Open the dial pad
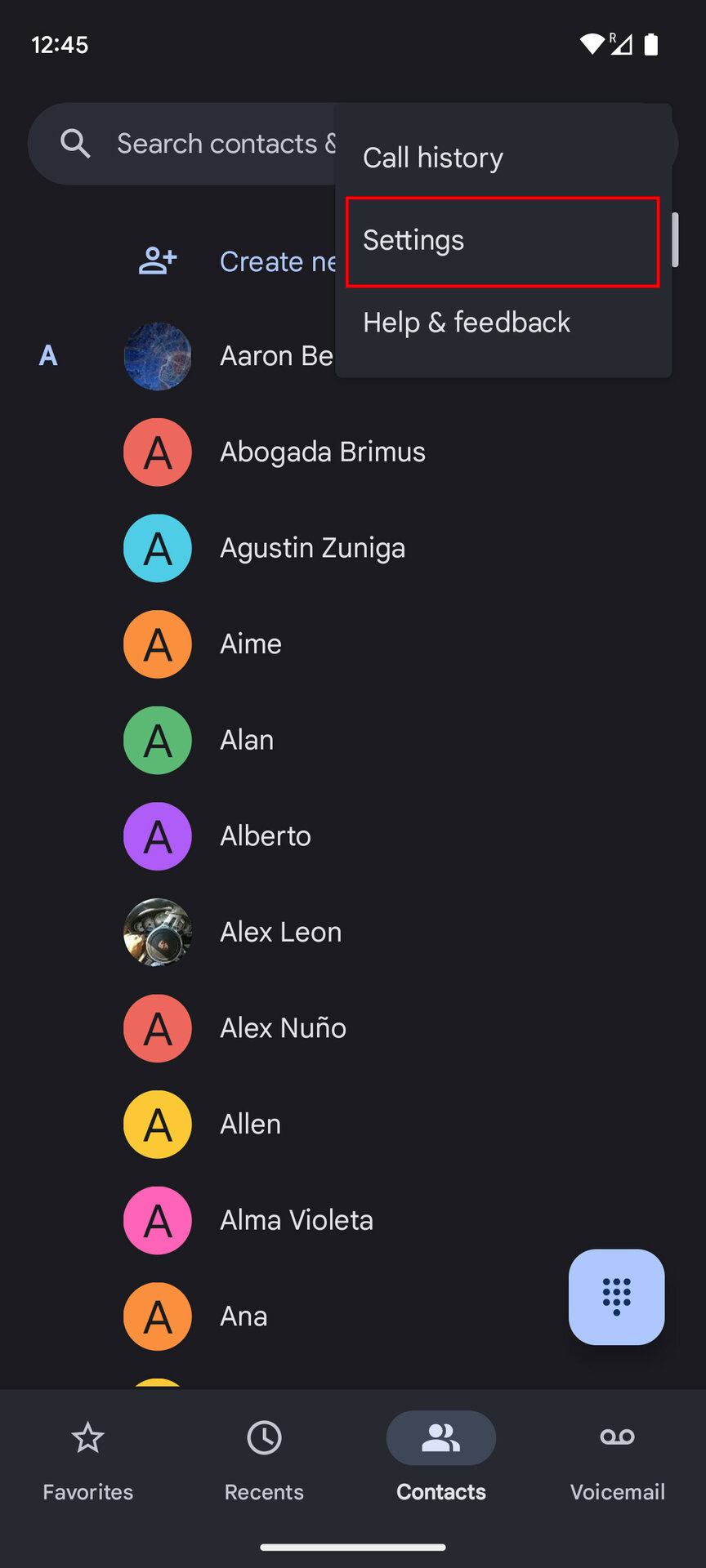Screen dimensions: 706x1568 point(616,1296)
